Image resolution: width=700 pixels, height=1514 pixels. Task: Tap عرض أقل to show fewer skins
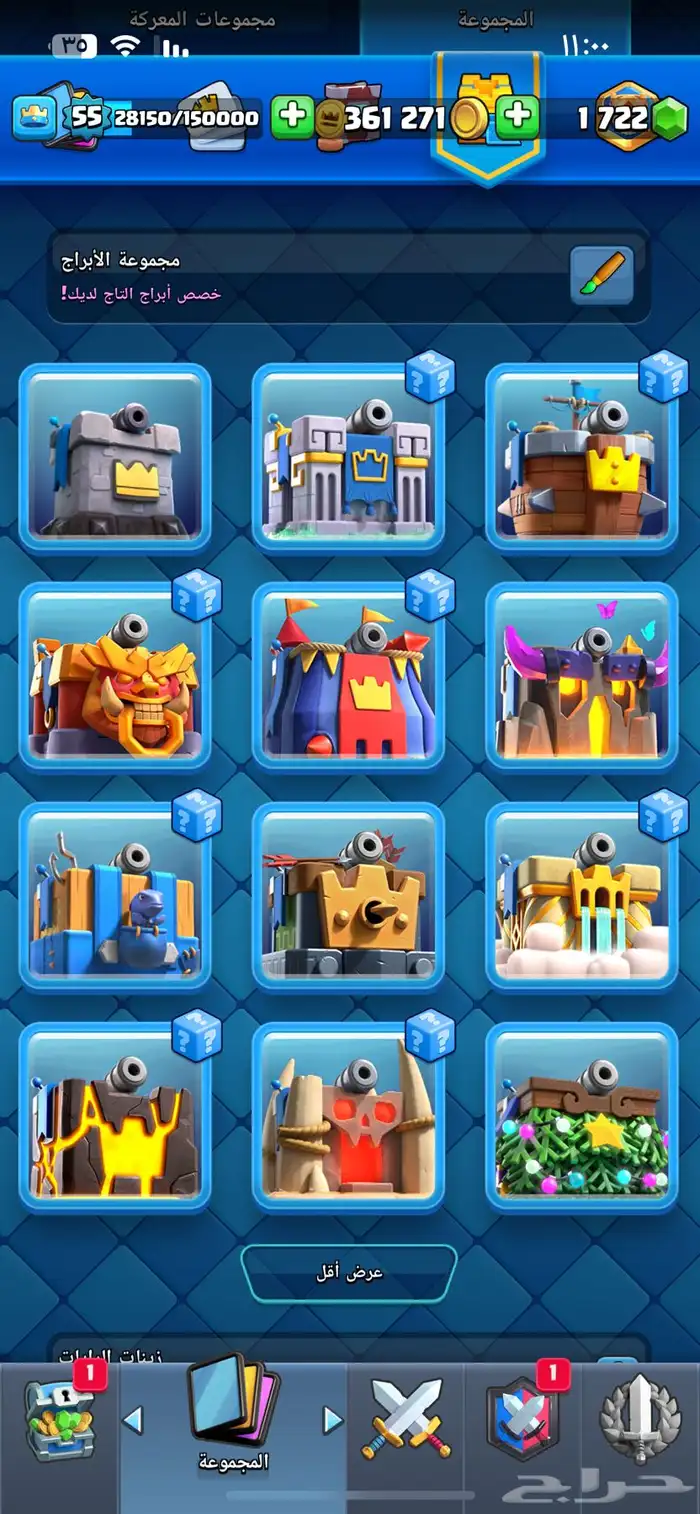(x=348, y=1274)
